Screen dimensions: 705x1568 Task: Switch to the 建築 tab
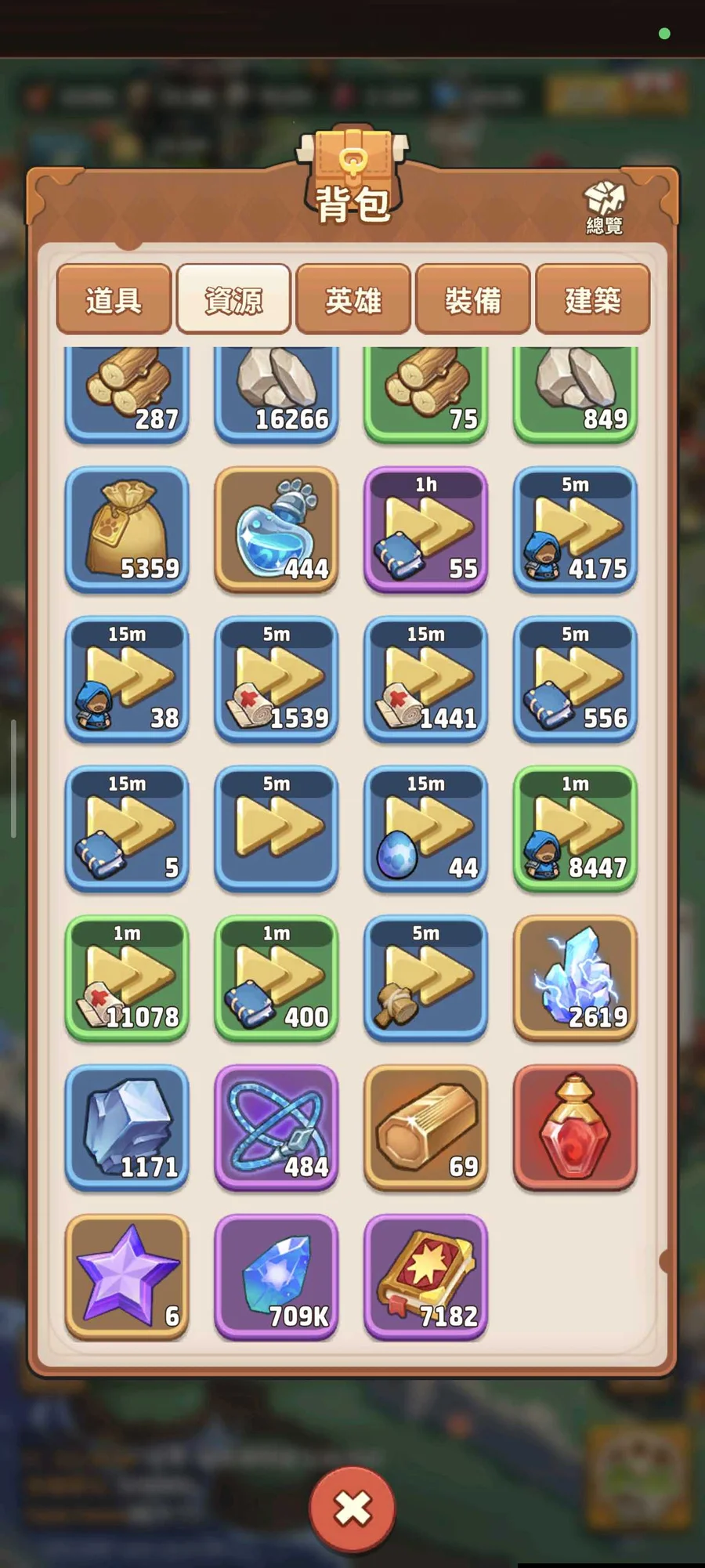tap(592, 299)
